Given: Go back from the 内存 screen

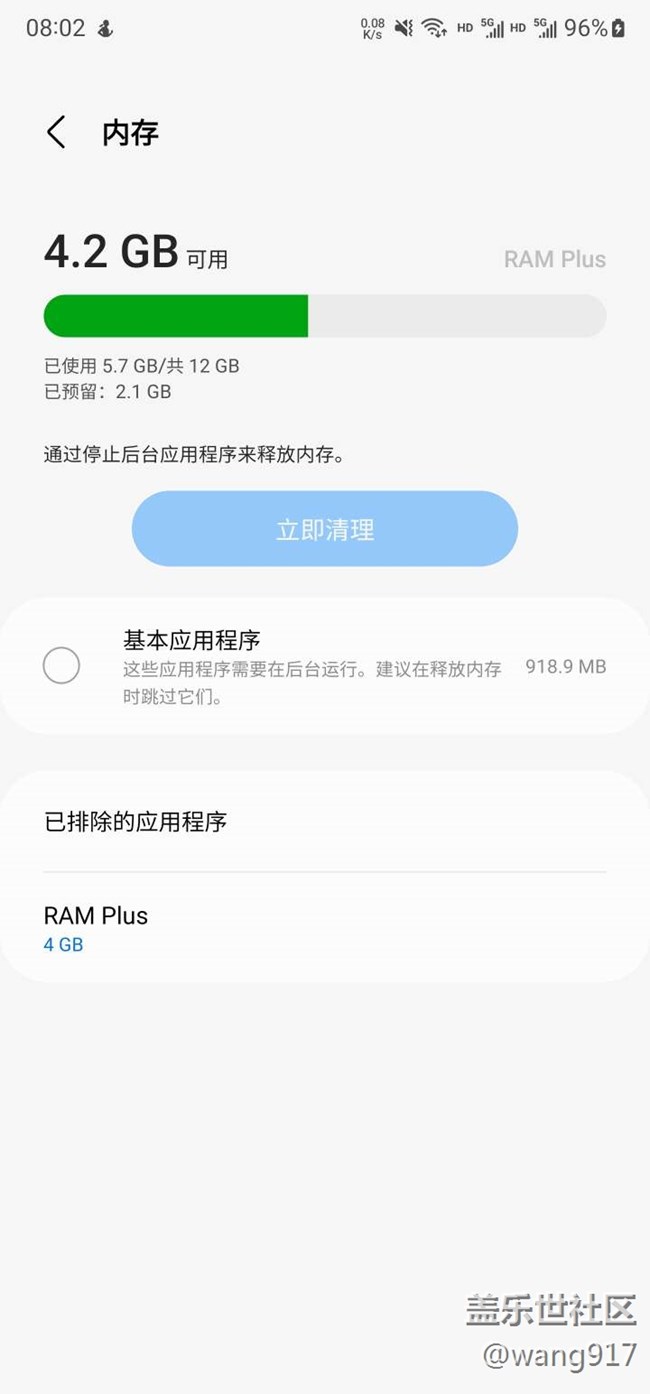Looking at the screenshot, I should click(56, 132).
